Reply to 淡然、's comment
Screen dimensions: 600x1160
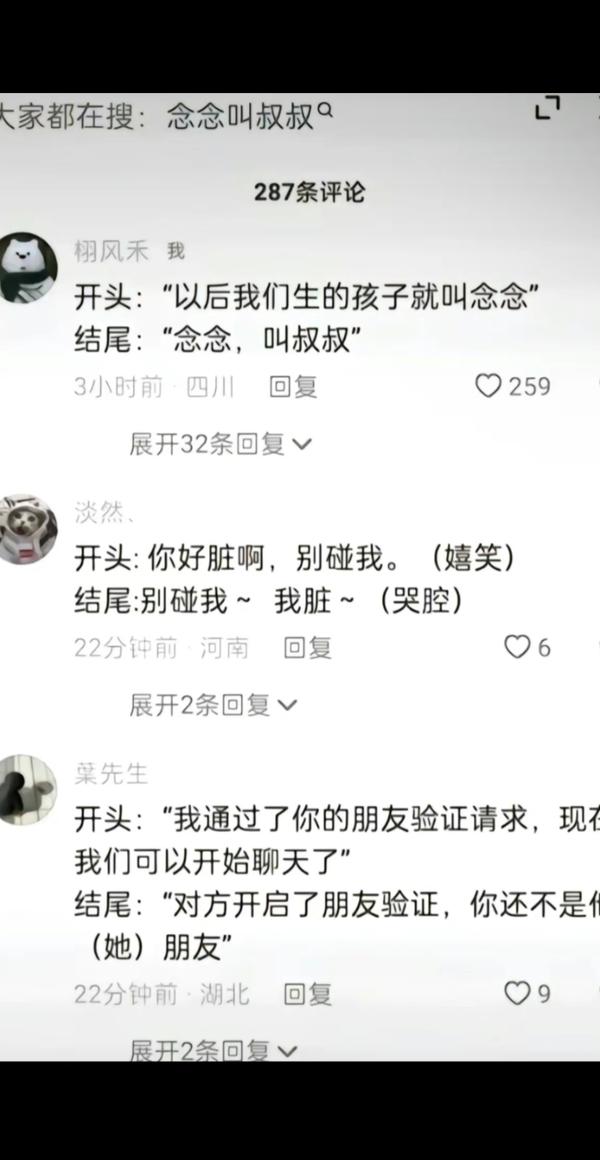coord(307,648)
